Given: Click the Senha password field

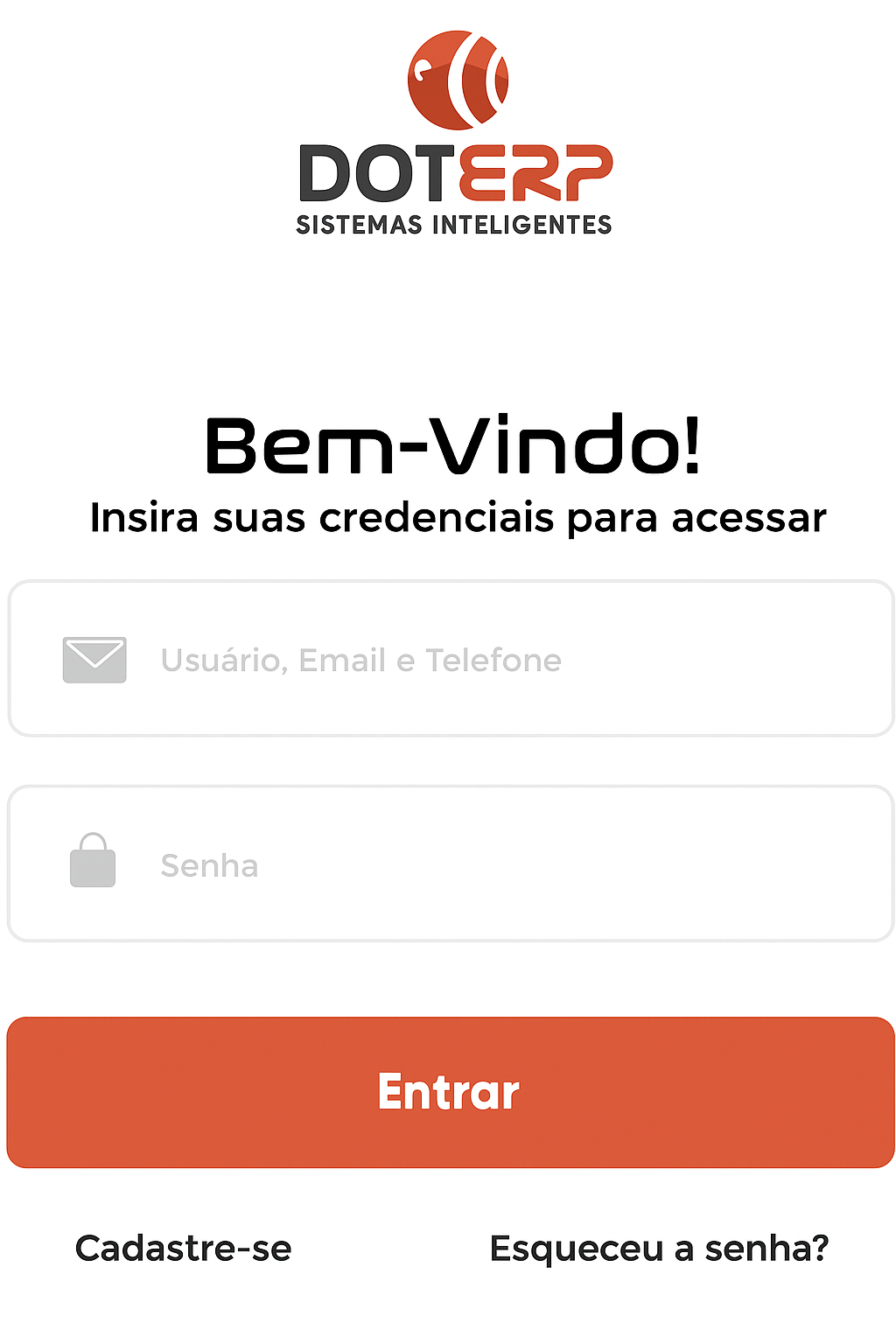Looking at the screenshot, I should (447, 863).
